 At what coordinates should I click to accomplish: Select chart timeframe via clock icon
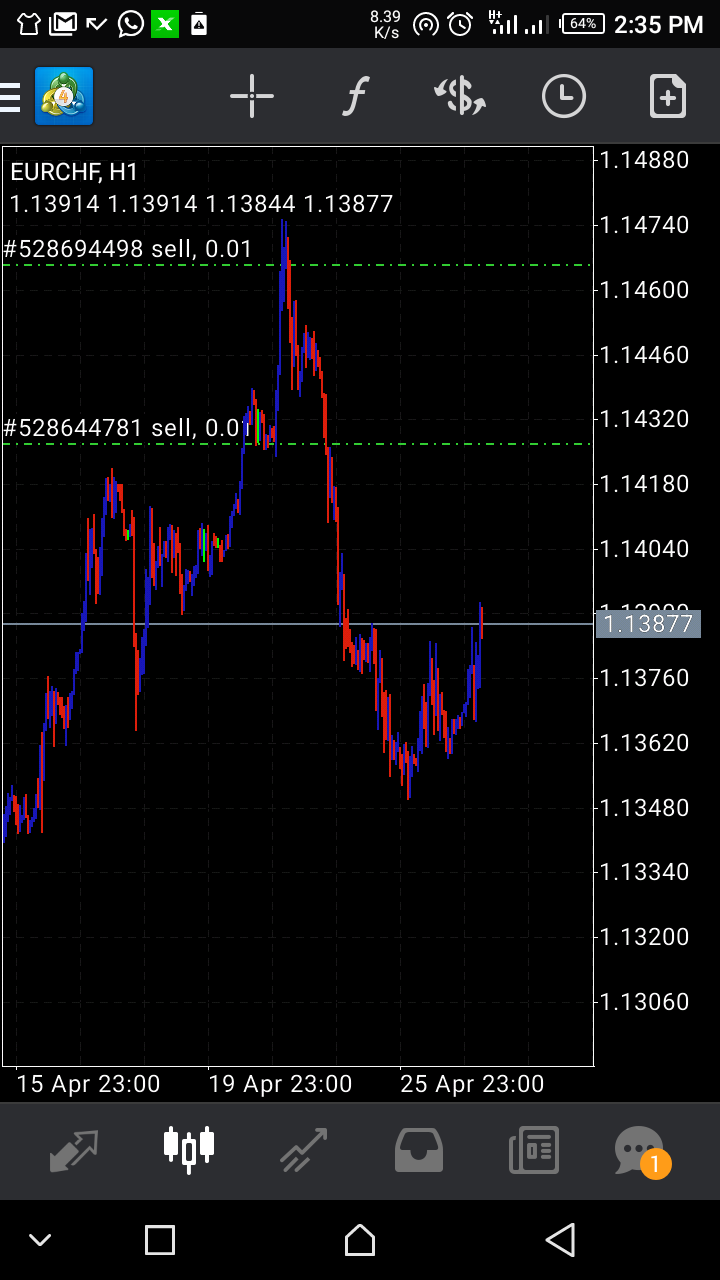pyautogui.click(x=564, y=96)
